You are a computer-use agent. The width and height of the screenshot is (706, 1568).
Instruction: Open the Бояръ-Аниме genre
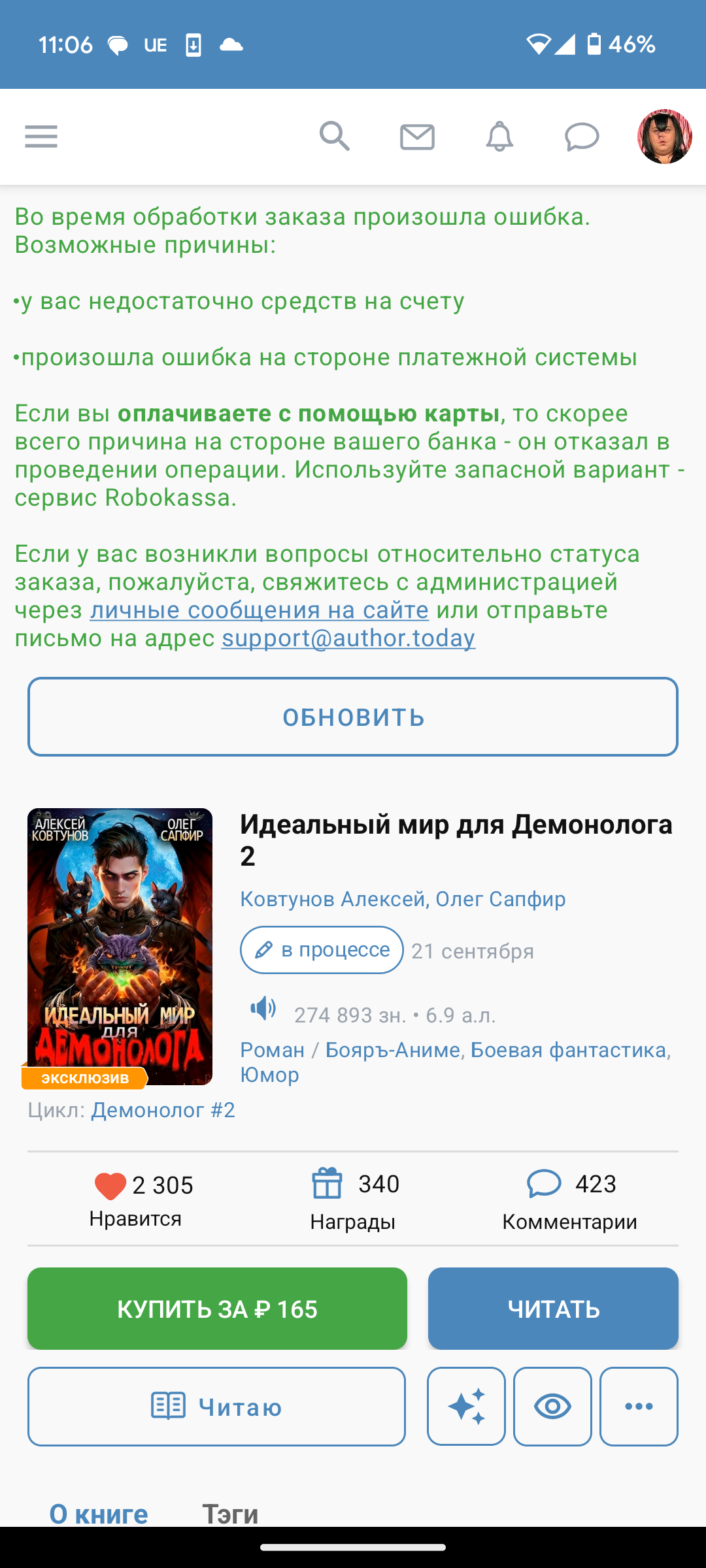(392, 1050)
